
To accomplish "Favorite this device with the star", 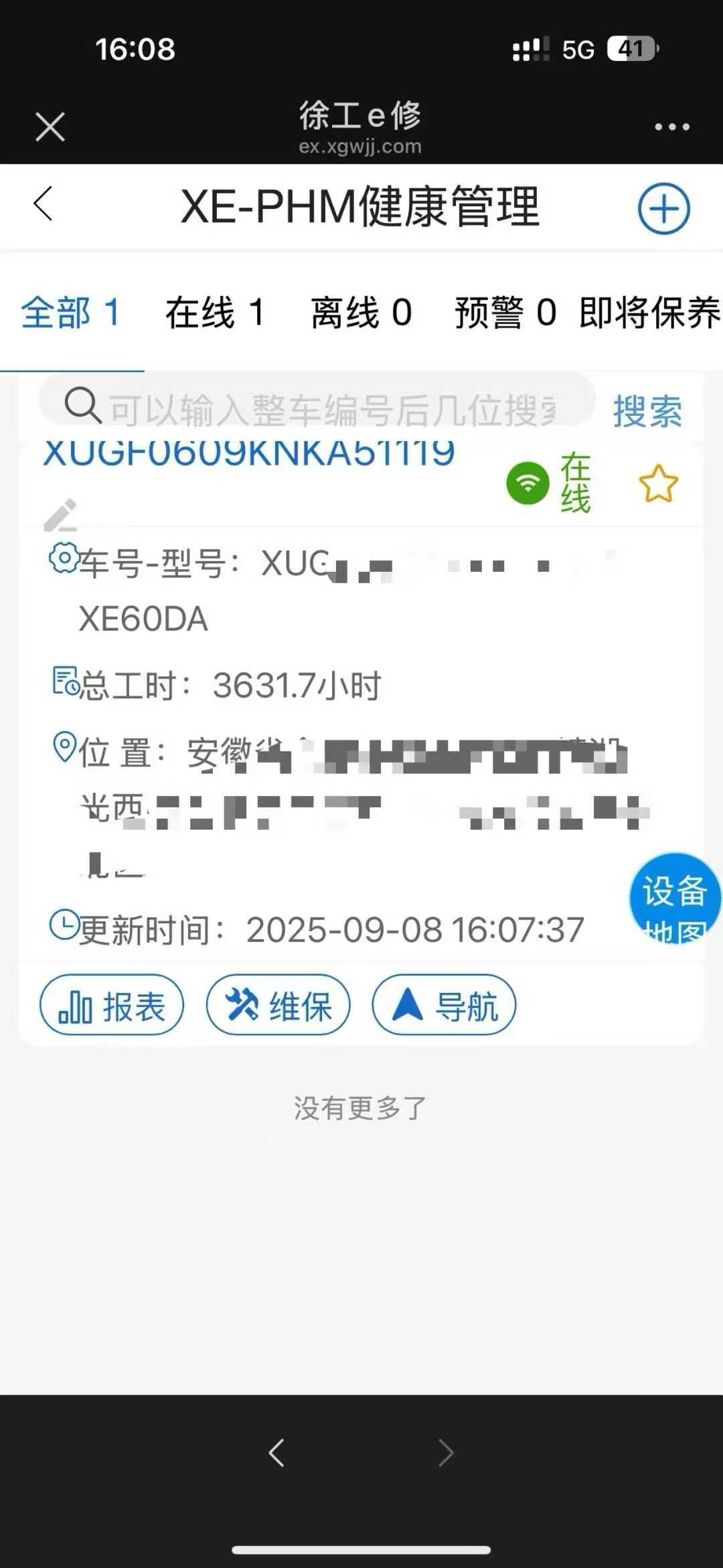I will click(x=658, y=484).
